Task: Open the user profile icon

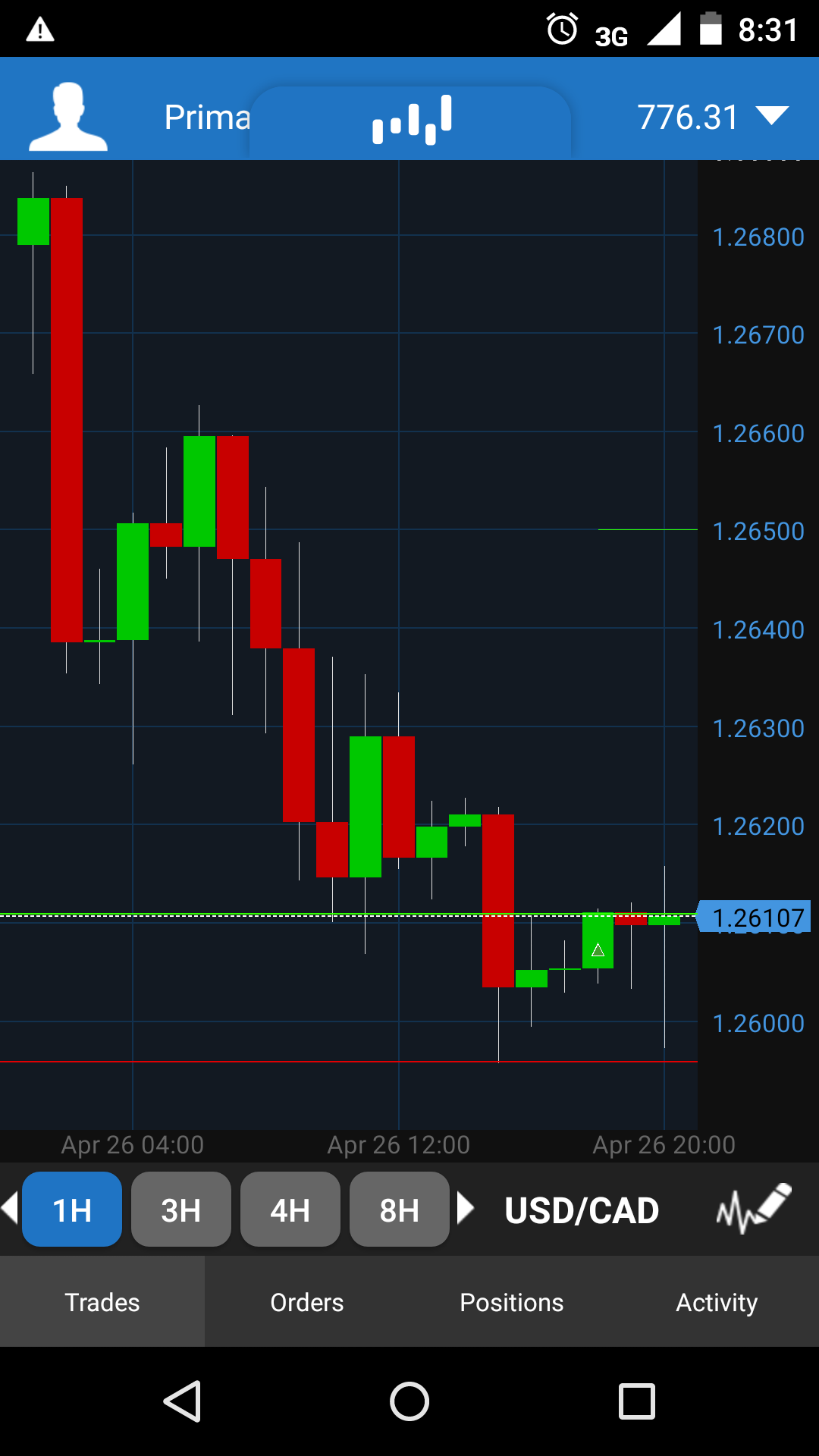Action: pos(68,116)
